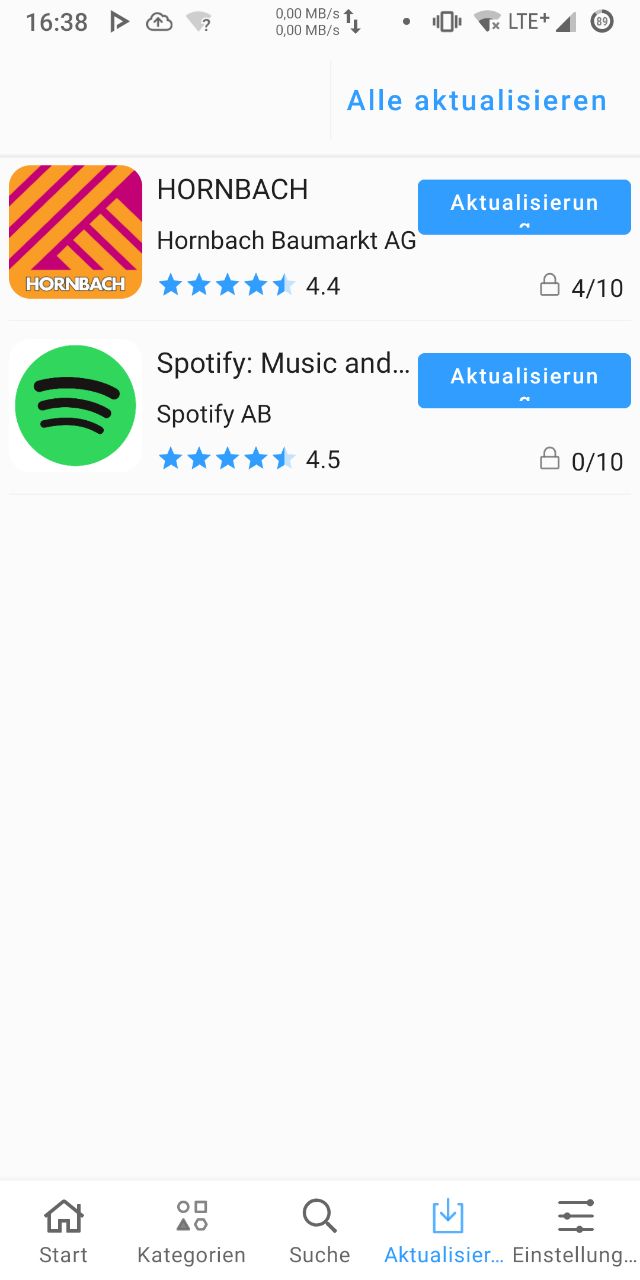Update the HORNBACH app
640x1280 pixels.
pos(524,207)
